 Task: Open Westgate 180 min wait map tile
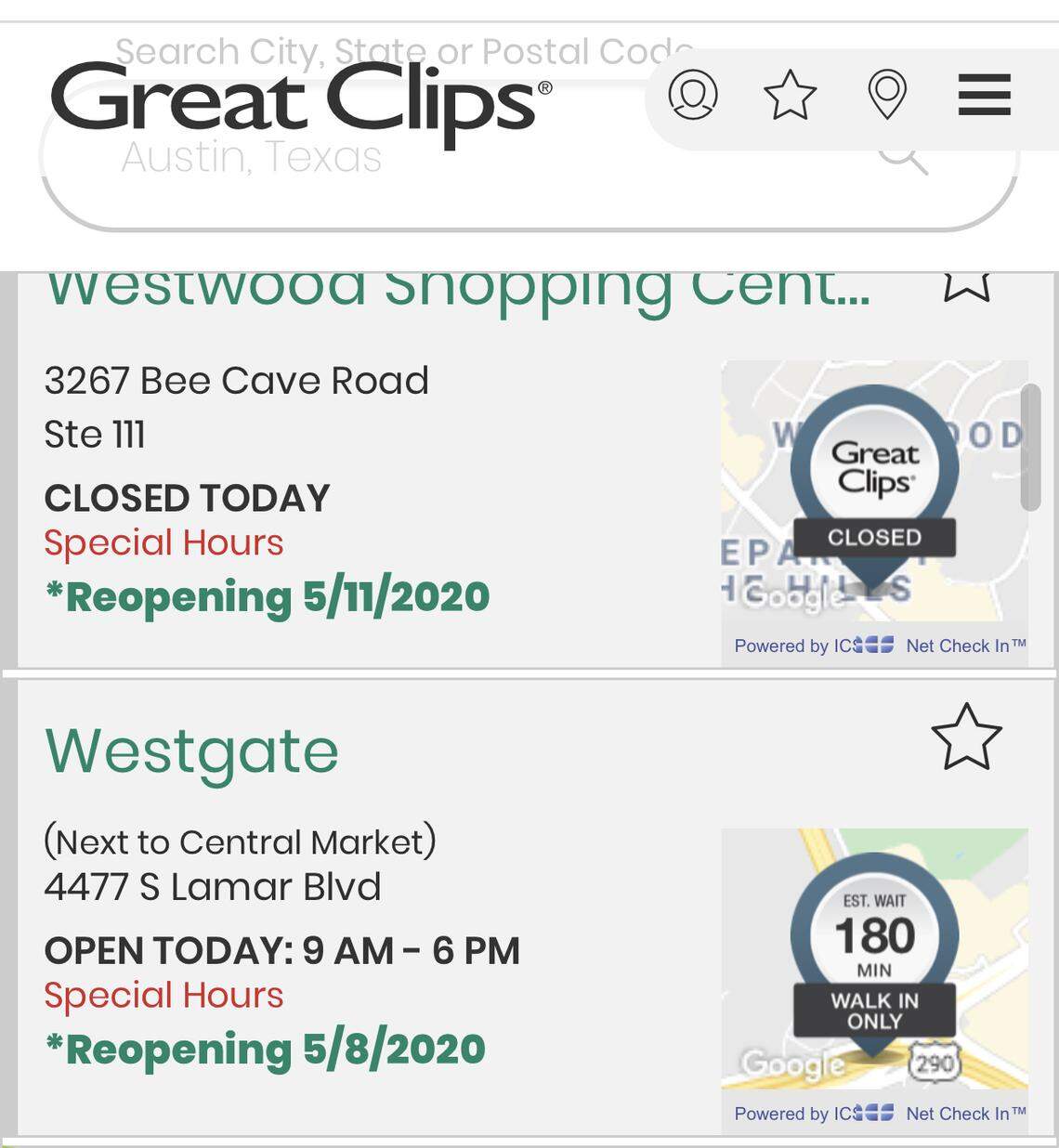click(x=874, y=957)
